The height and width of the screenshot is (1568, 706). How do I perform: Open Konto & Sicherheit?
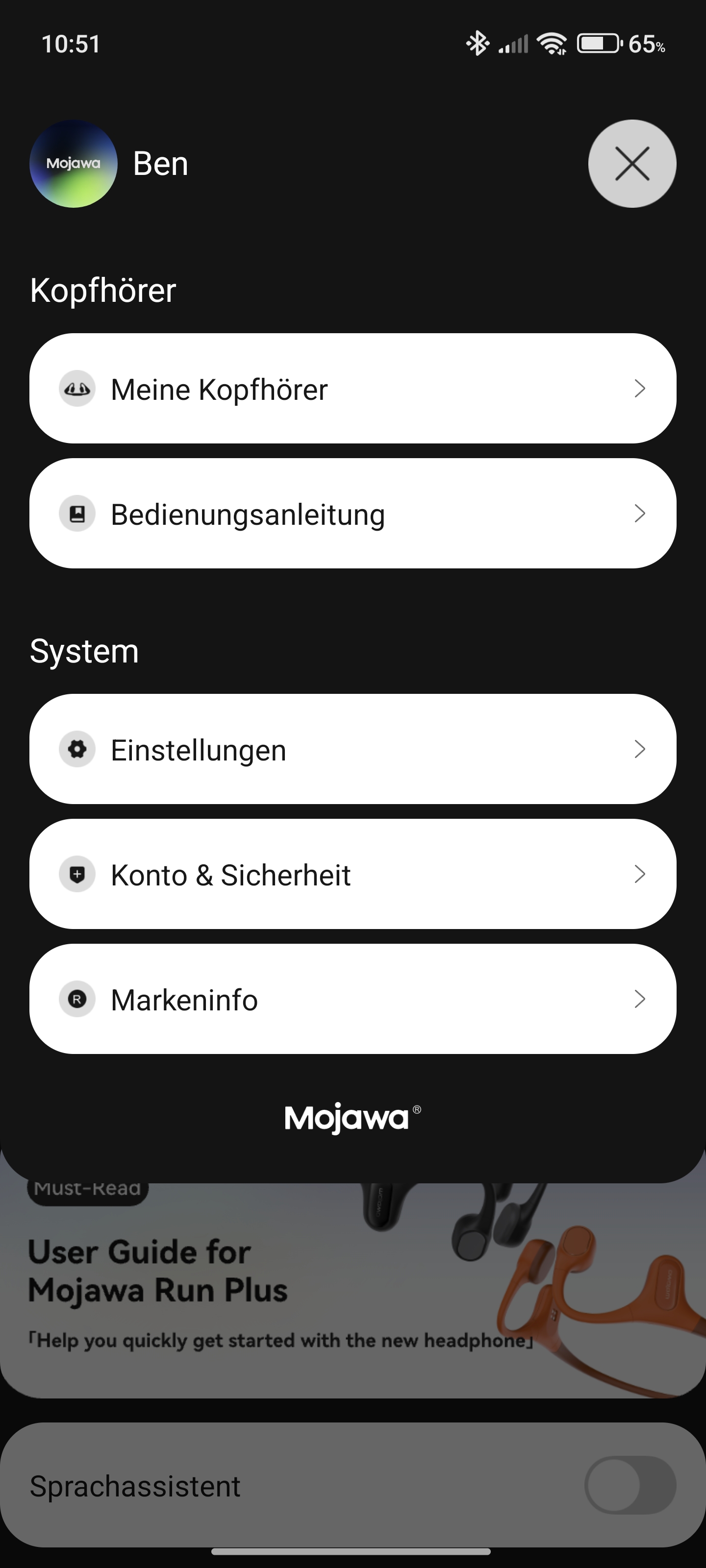pos(353,874)
